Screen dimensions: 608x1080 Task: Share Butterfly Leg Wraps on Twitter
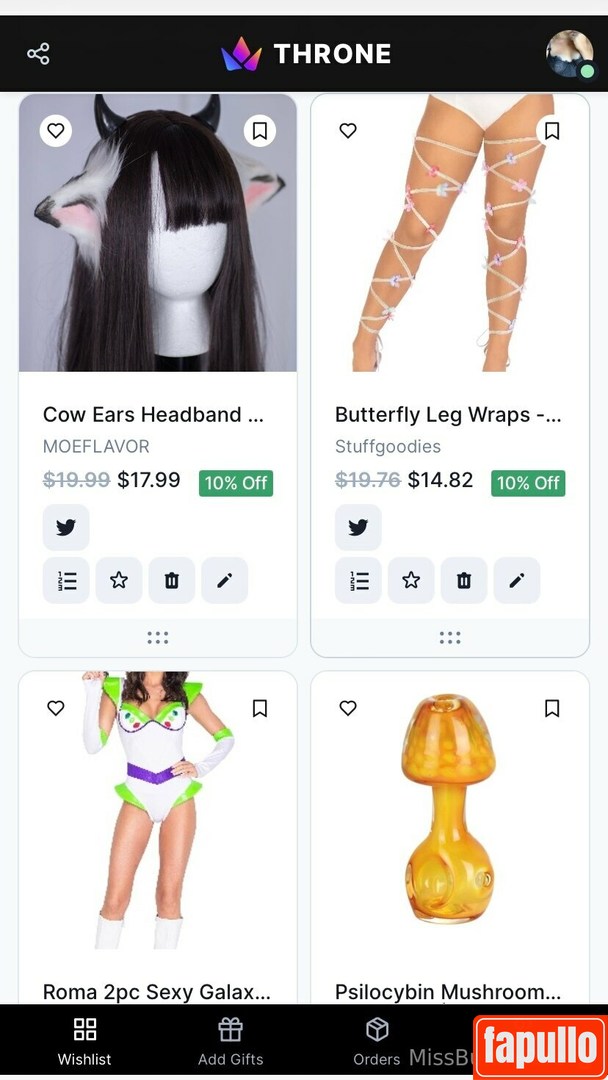point(358,528)
